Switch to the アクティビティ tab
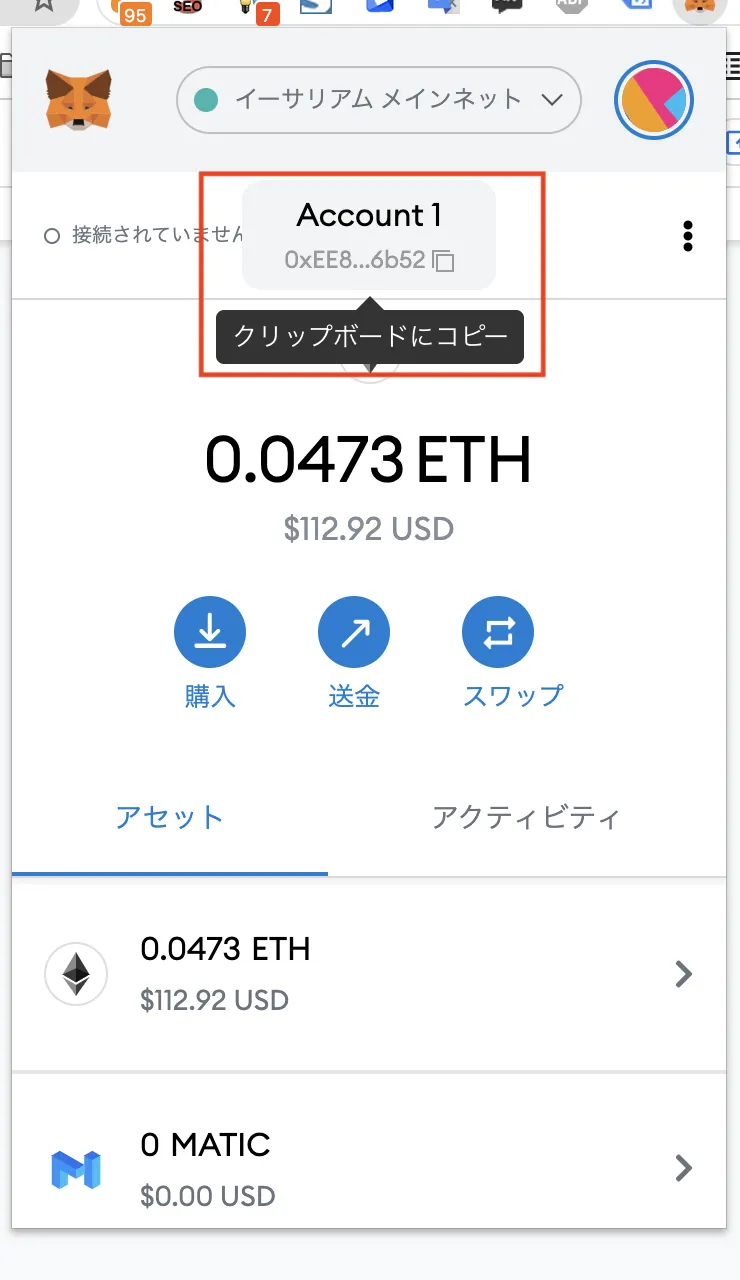 click(527, 817)
